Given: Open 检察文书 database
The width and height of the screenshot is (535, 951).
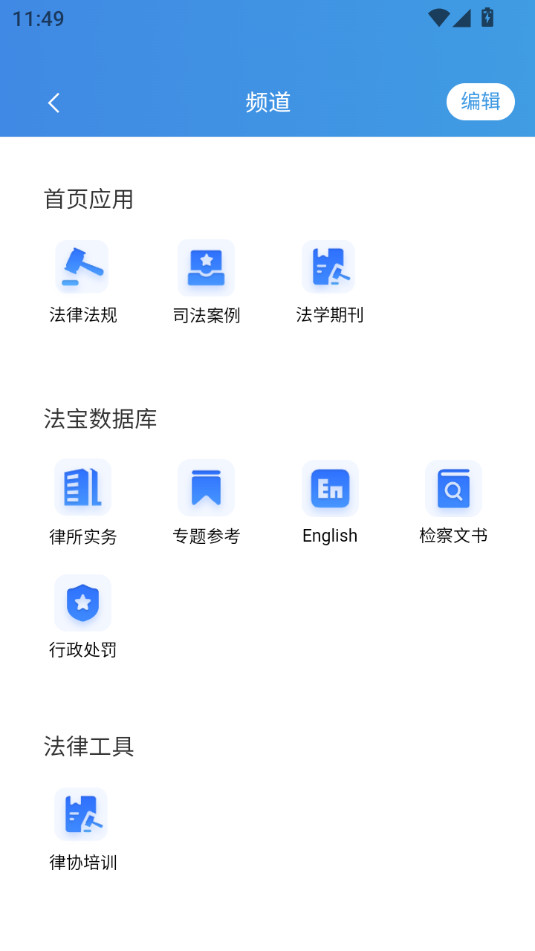Looking at the screenshot, I should (x=453, y=502).
